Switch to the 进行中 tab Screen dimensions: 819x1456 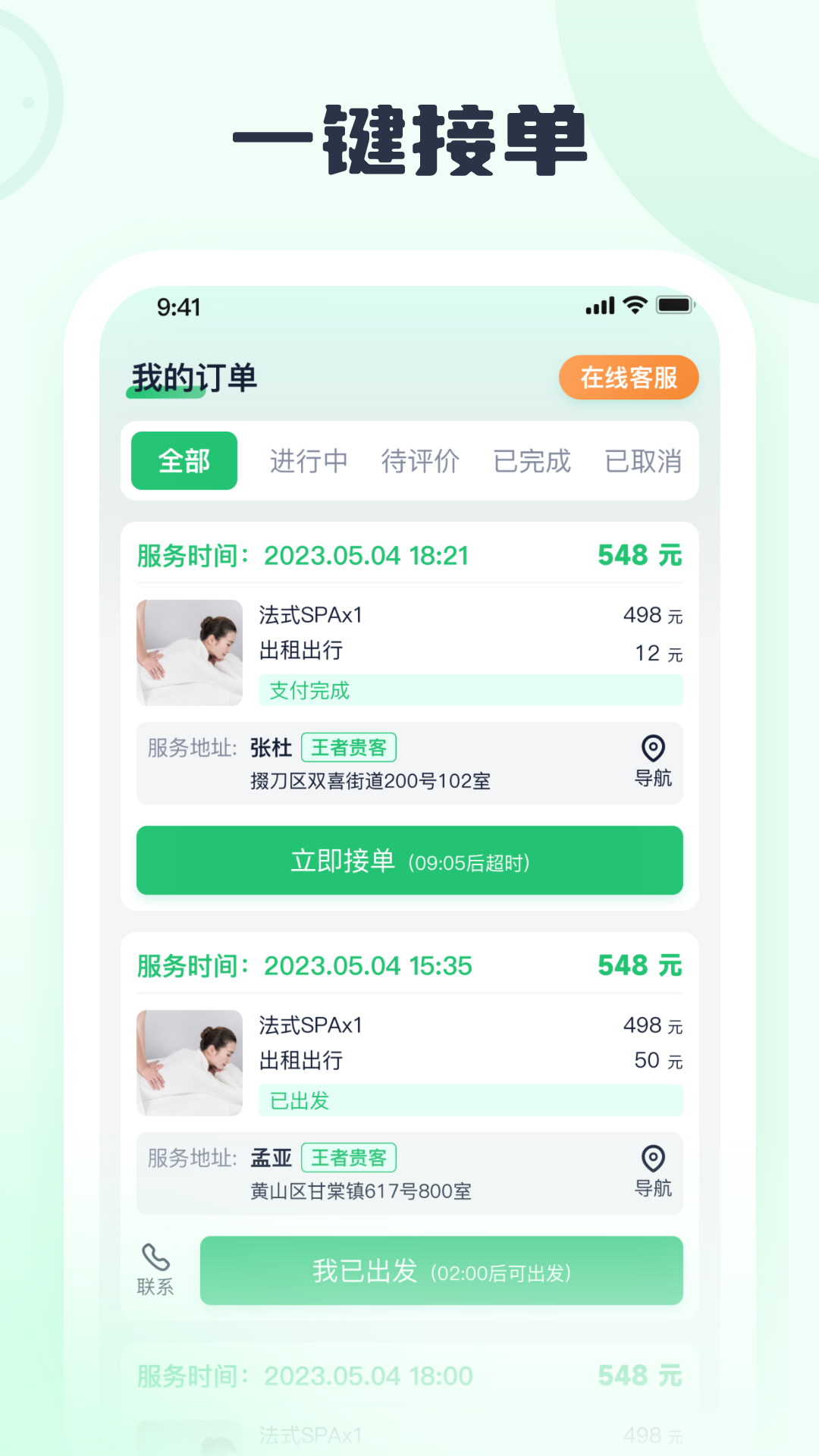click(309, 460)
